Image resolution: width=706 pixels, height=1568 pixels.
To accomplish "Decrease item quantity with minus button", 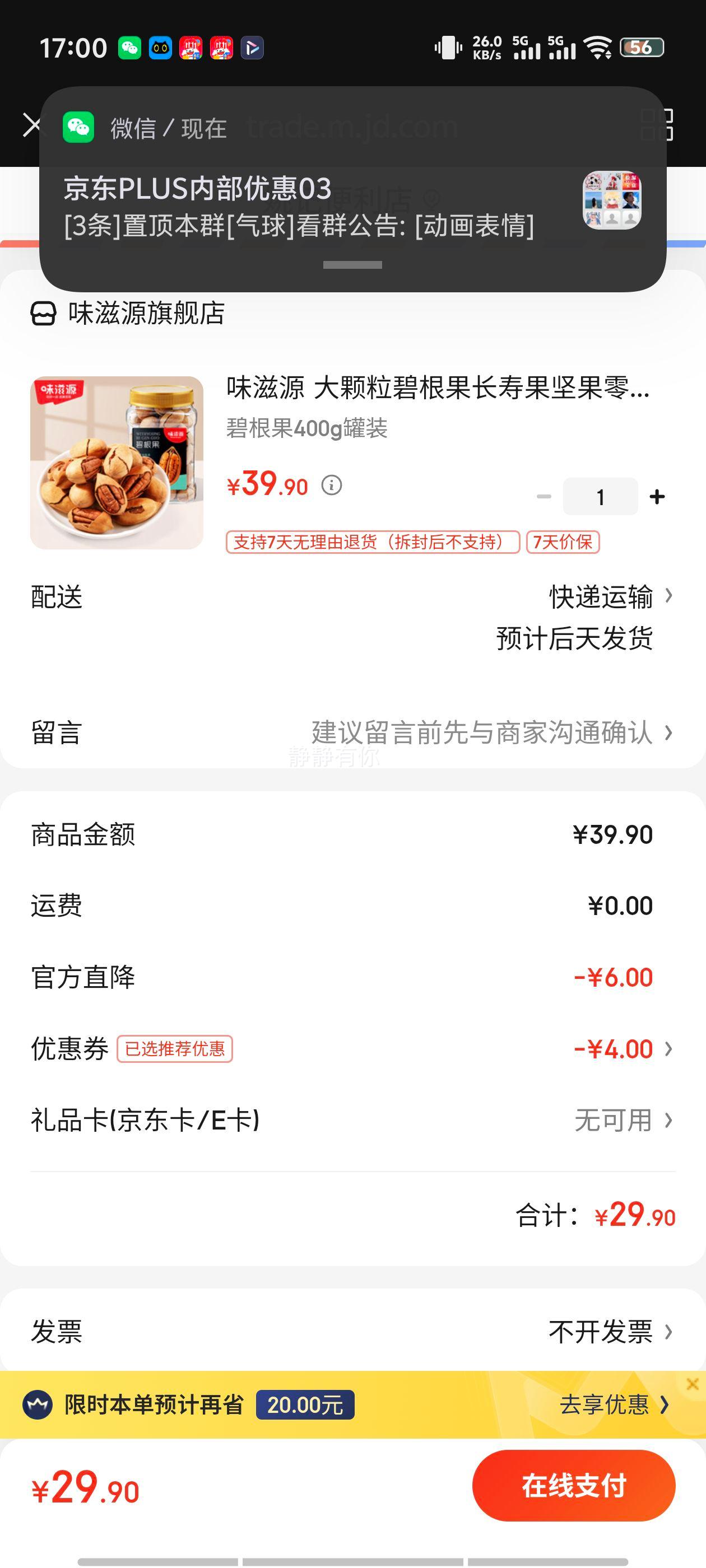I will 544,497.
